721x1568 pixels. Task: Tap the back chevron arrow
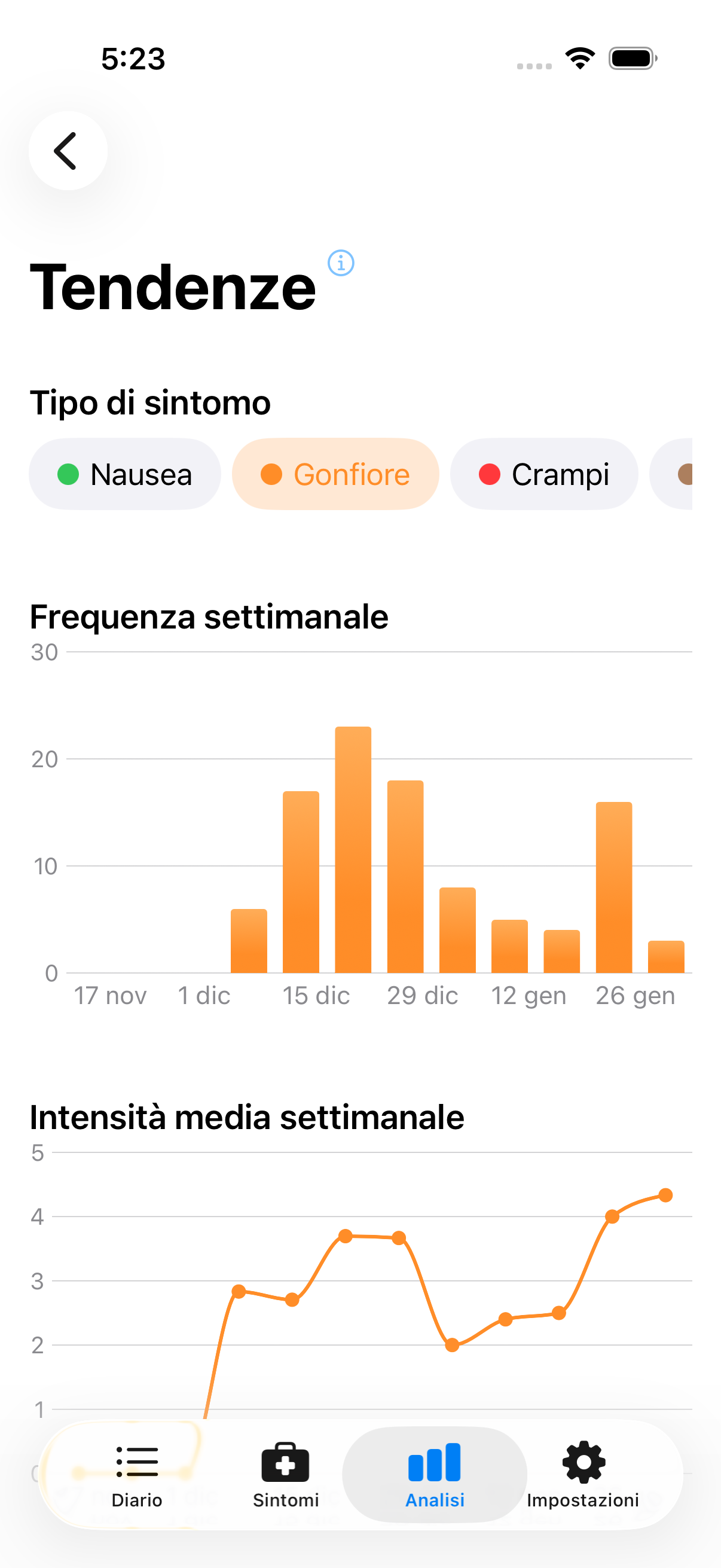click(x=68, y=151)
